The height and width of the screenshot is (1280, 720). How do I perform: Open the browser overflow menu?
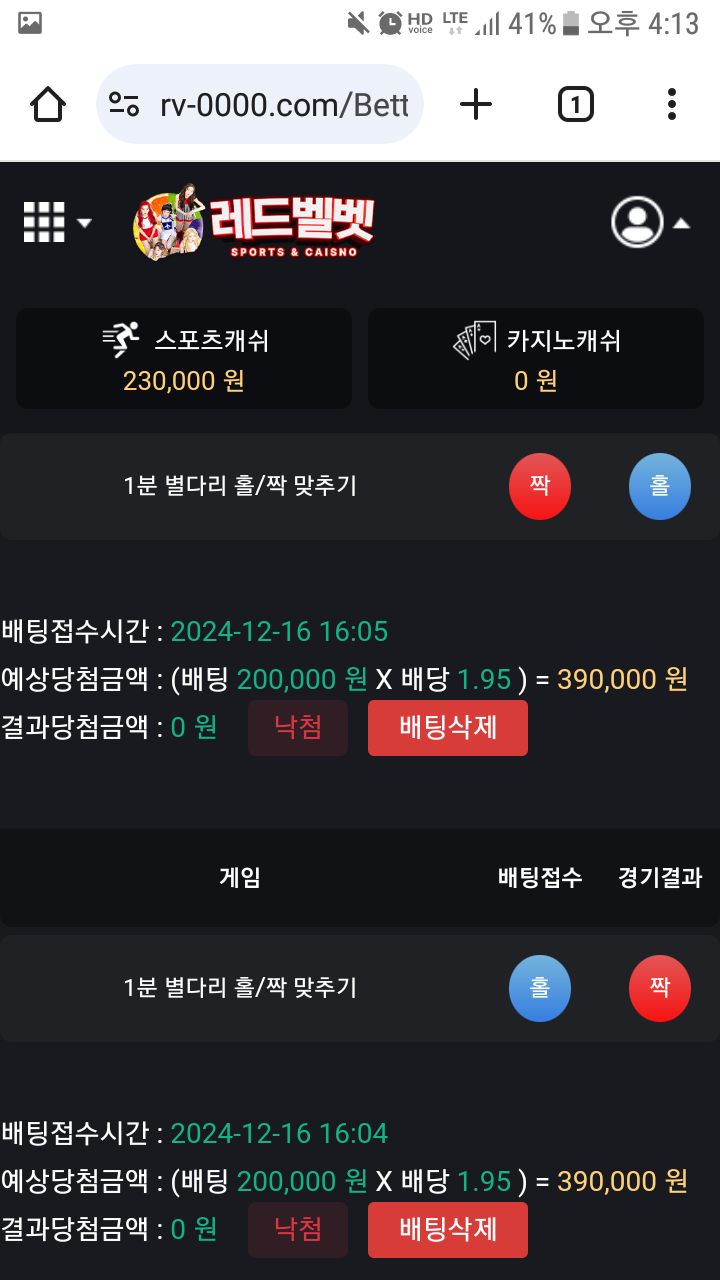pos(671,104)
